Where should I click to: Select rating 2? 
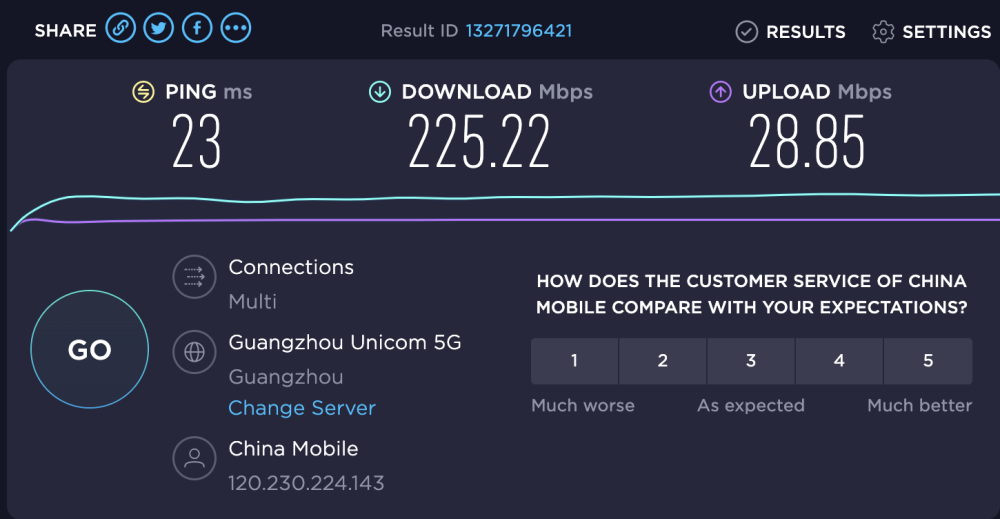(662, 361)
